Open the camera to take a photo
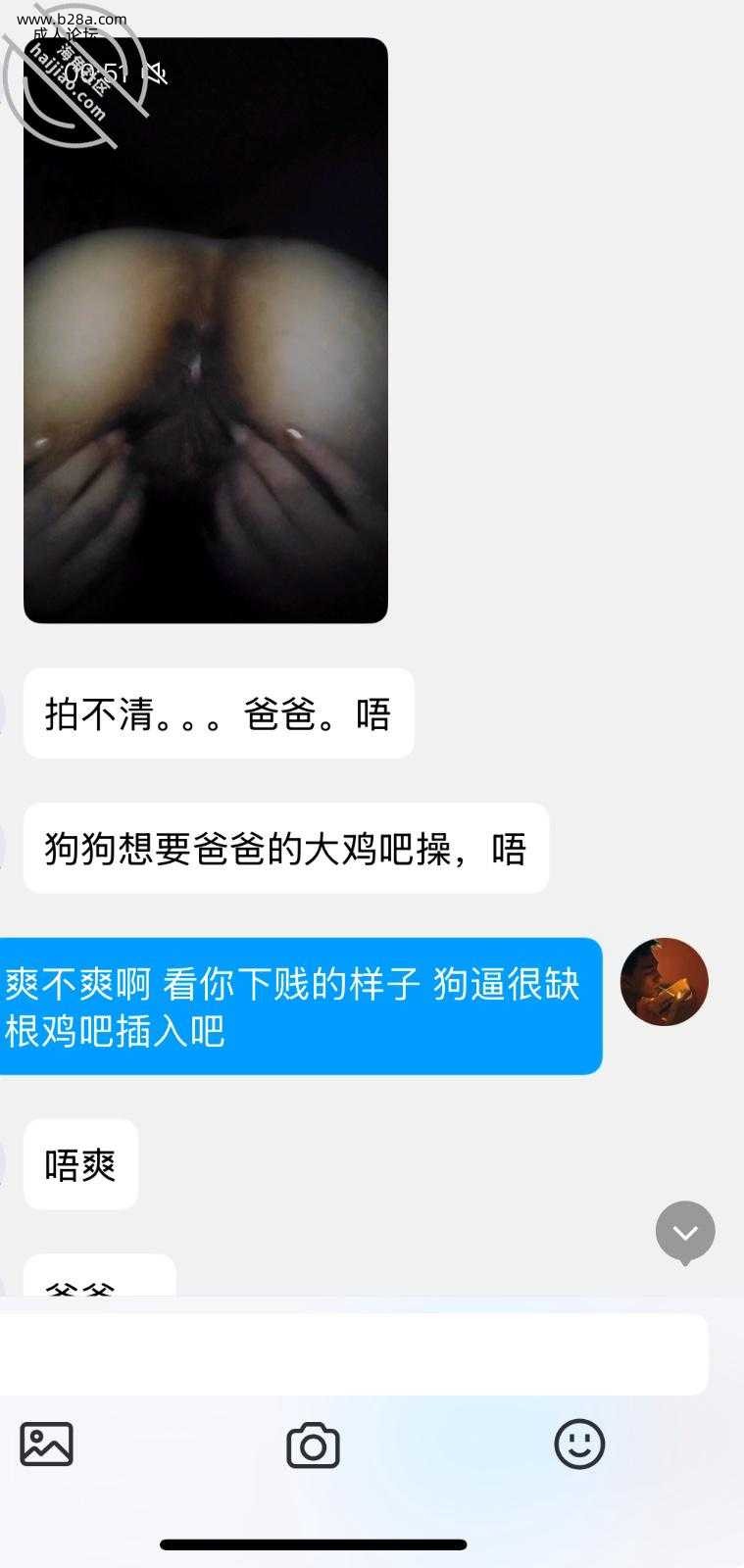Viewport: 744px width, 1568px height. 313,1445
